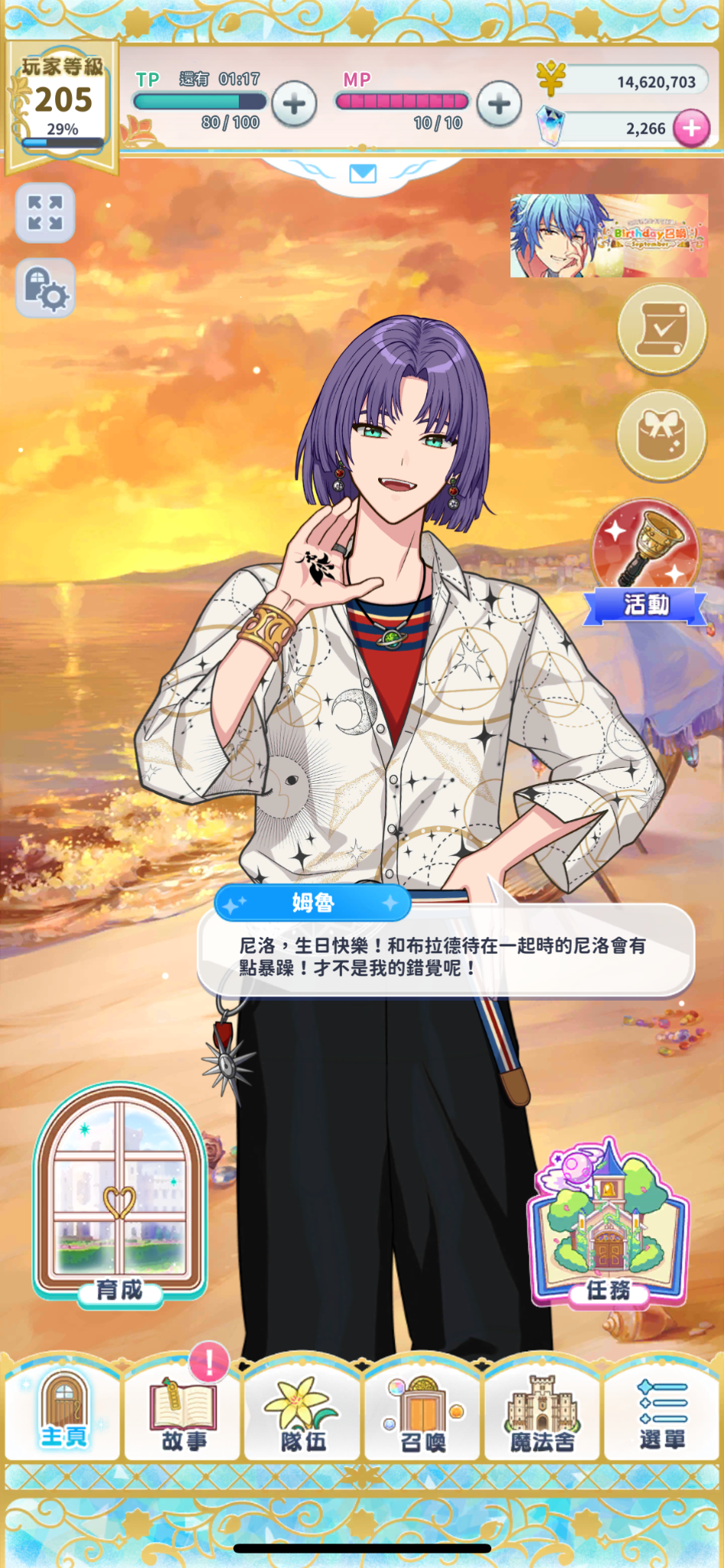The height and width of the screenshot is (1568, 724).
Task: Open the gift box icon
Action: pyautogui.click(x=661, y=435)
